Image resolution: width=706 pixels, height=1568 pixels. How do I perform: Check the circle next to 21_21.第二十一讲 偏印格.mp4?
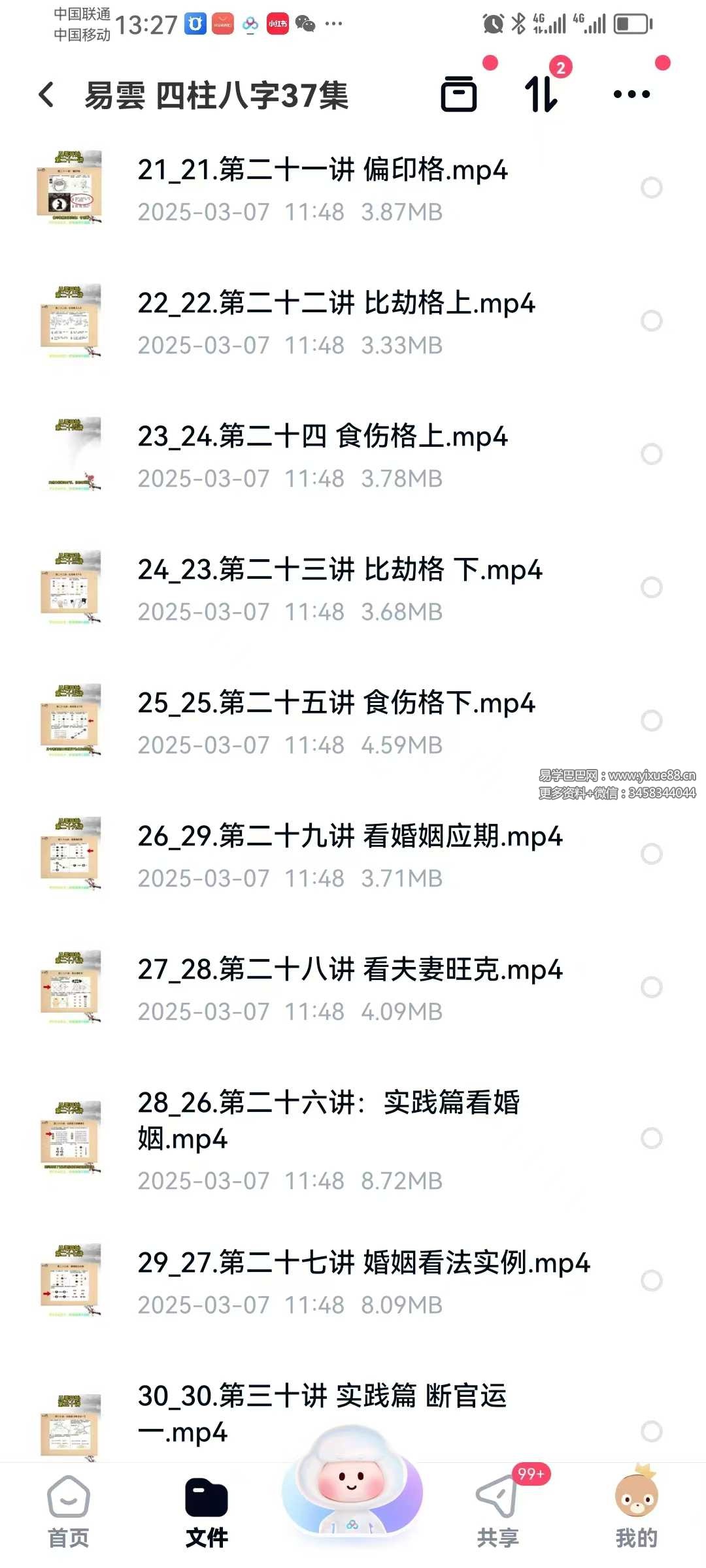[x=652, y=188]
